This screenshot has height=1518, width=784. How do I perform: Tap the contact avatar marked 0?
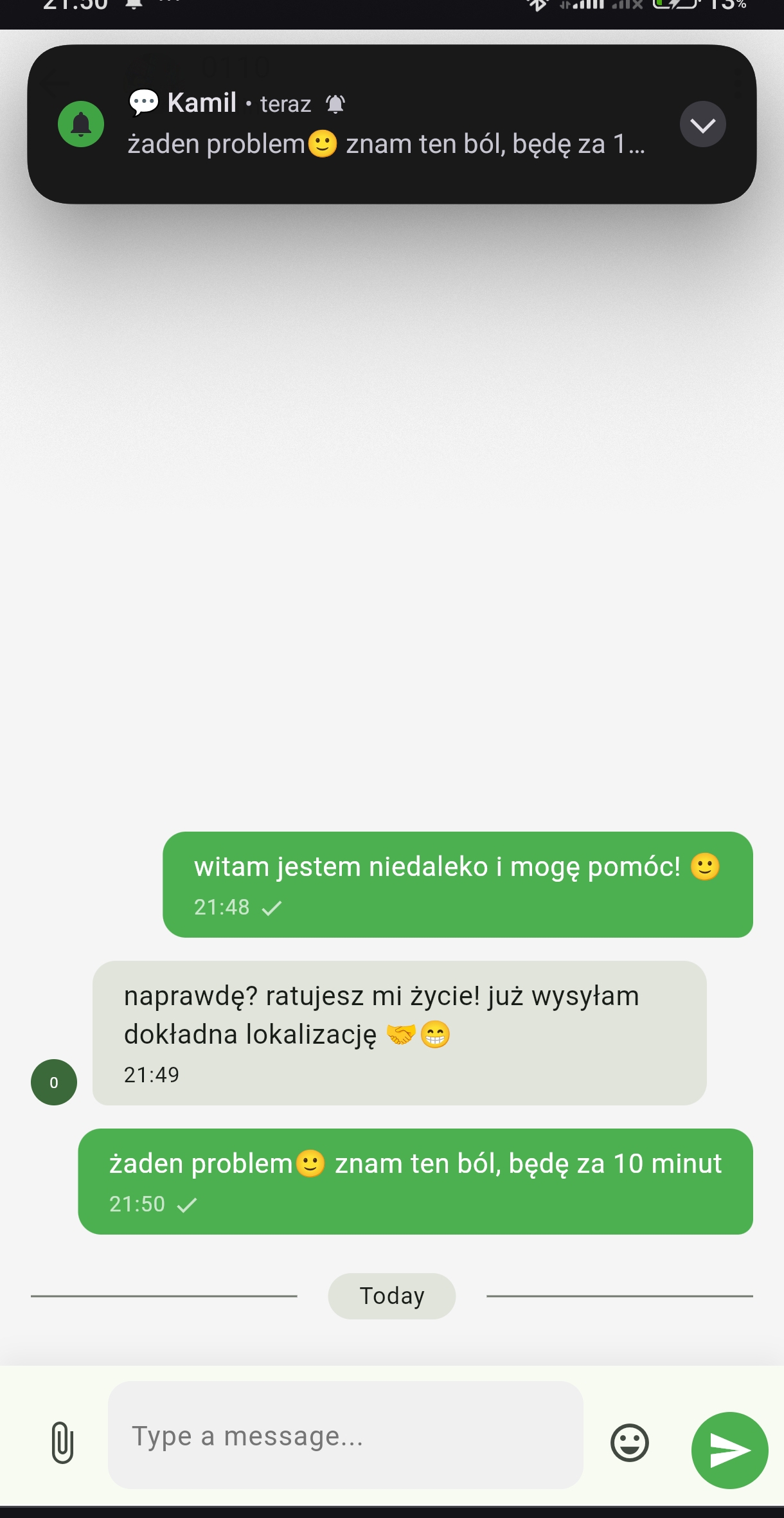[53, 1082]
